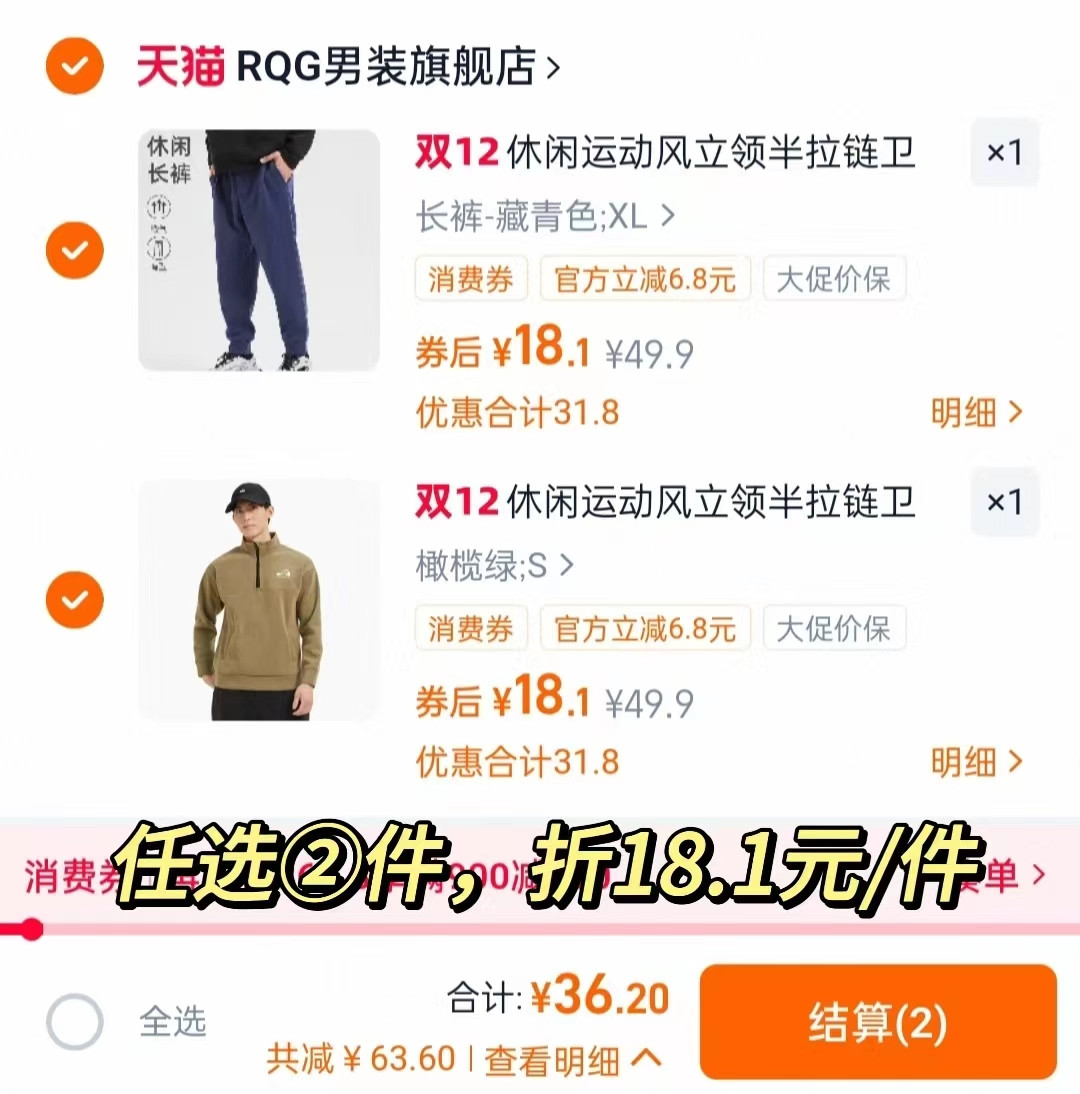This screenshot has width=1080, height=1094.
Task: Click the 大促价保 price-protection tag on the sweatshirt
Action: [834, 628]
